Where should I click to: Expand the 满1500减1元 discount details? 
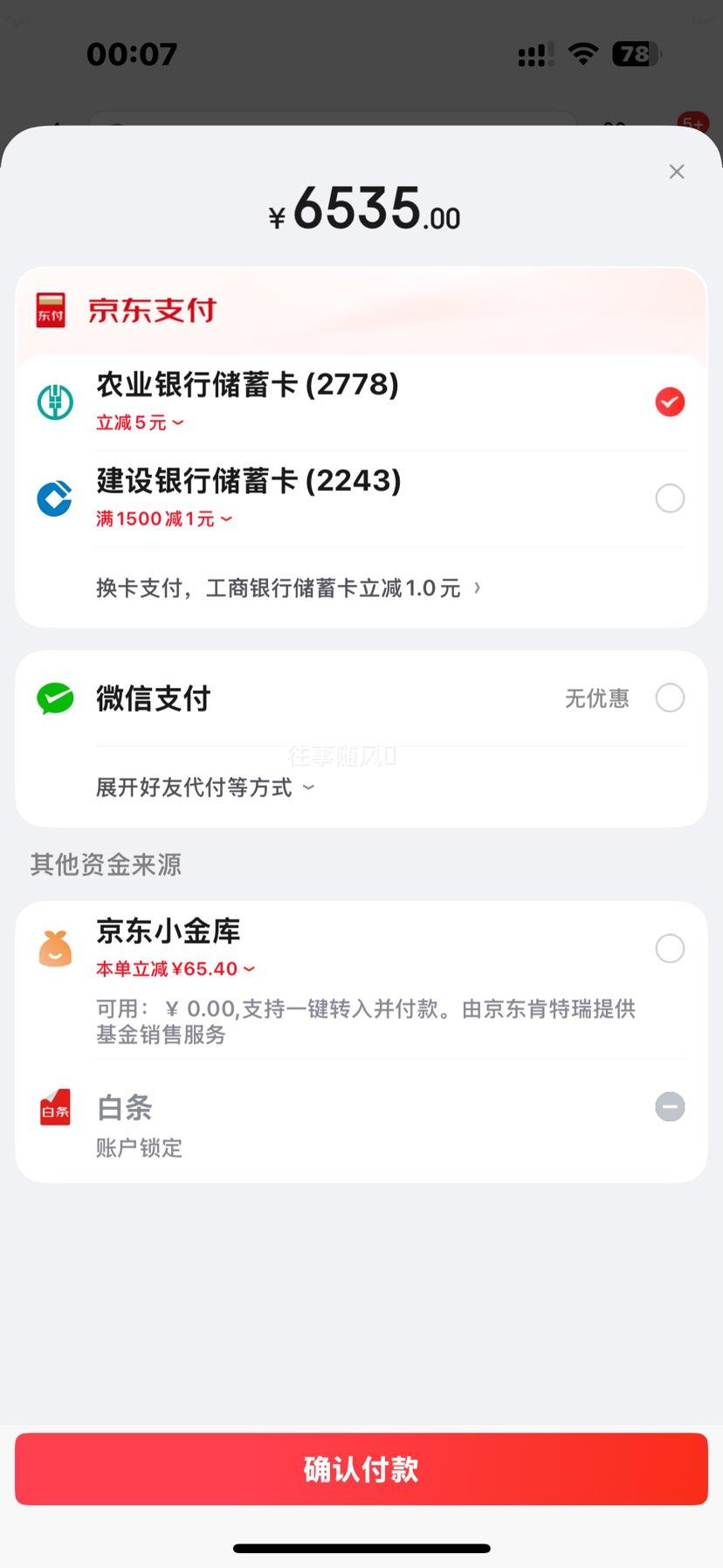(x=164, y=519)
